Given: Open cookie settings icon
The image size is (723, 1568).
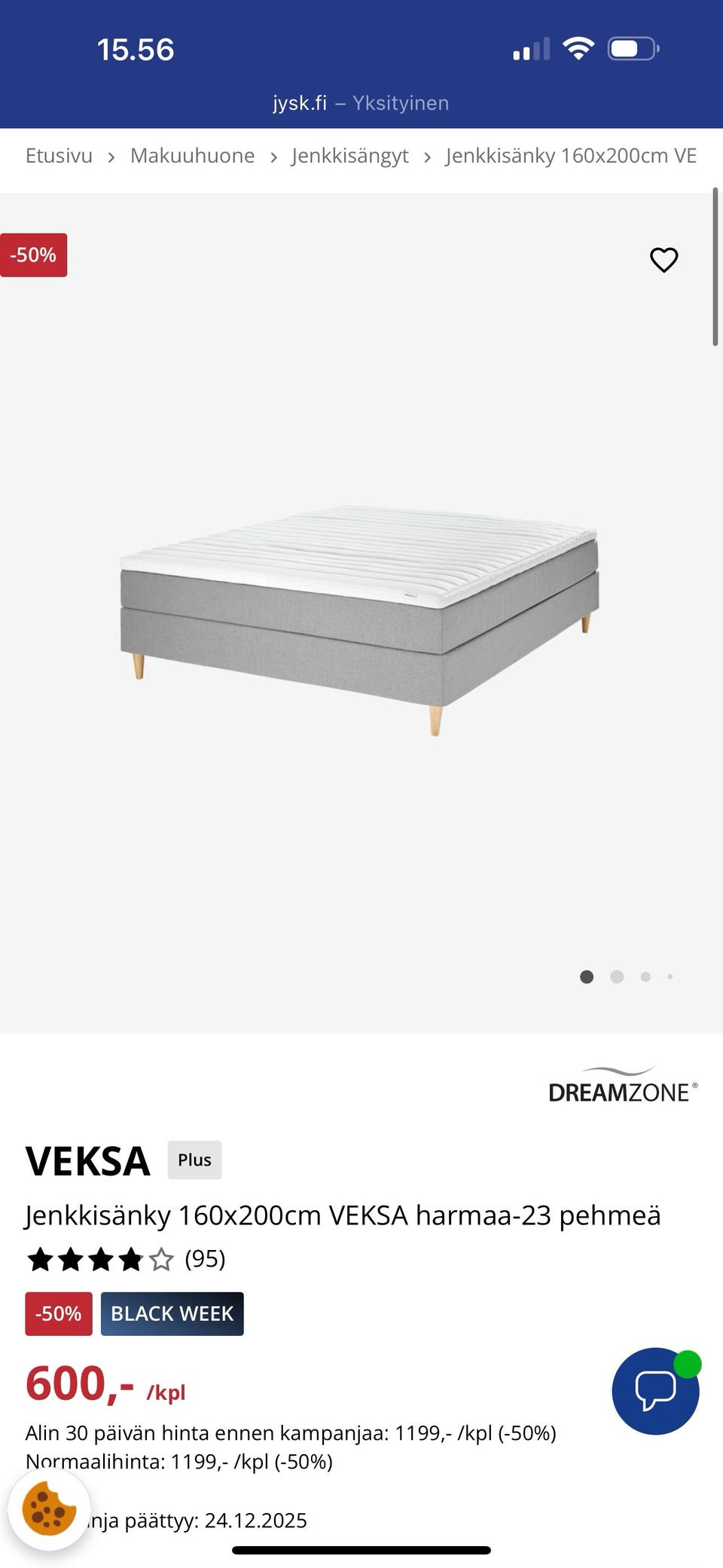Looking at the screenshot, I should [49, 1509].
